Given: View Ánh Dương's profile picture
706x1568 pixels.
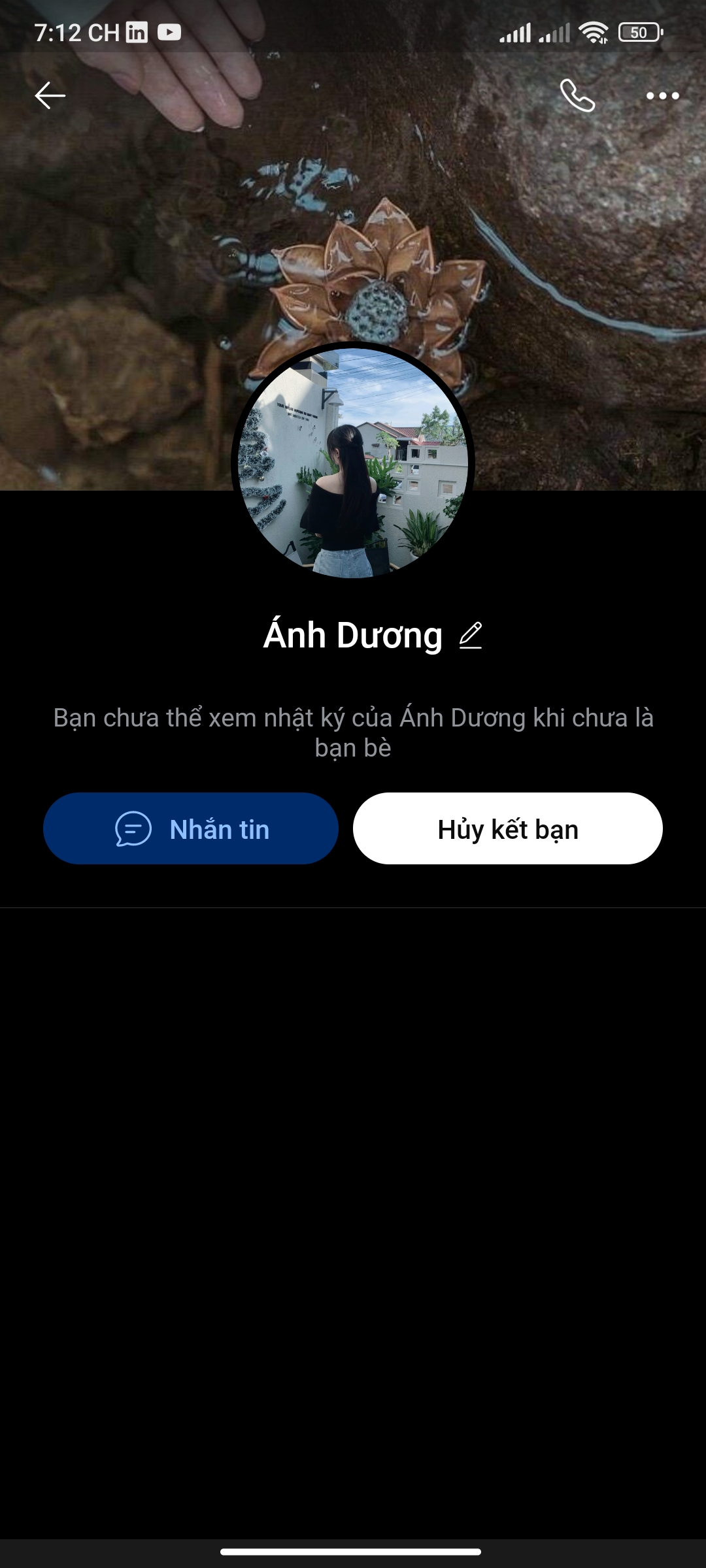Looking at the screenshot, I should pos(353,463).
